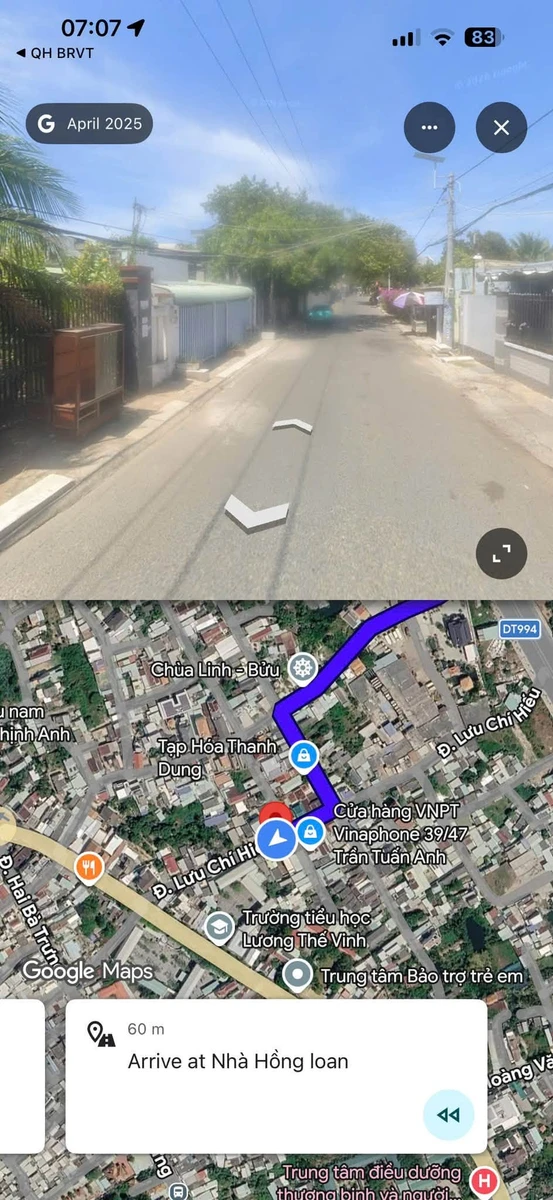Select Trung tâm Bảo trợ trẻ em marker
Screen dimensions: 553x1200
[297, 973]
